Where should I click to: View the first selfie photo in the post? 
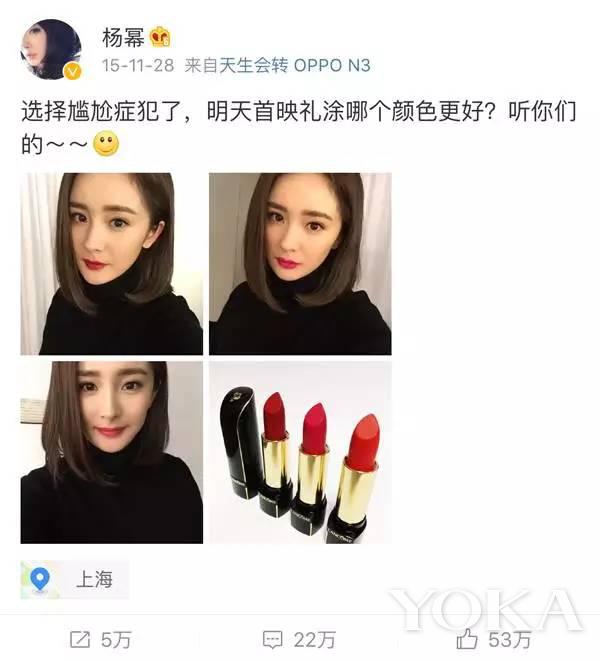(111, 263)
